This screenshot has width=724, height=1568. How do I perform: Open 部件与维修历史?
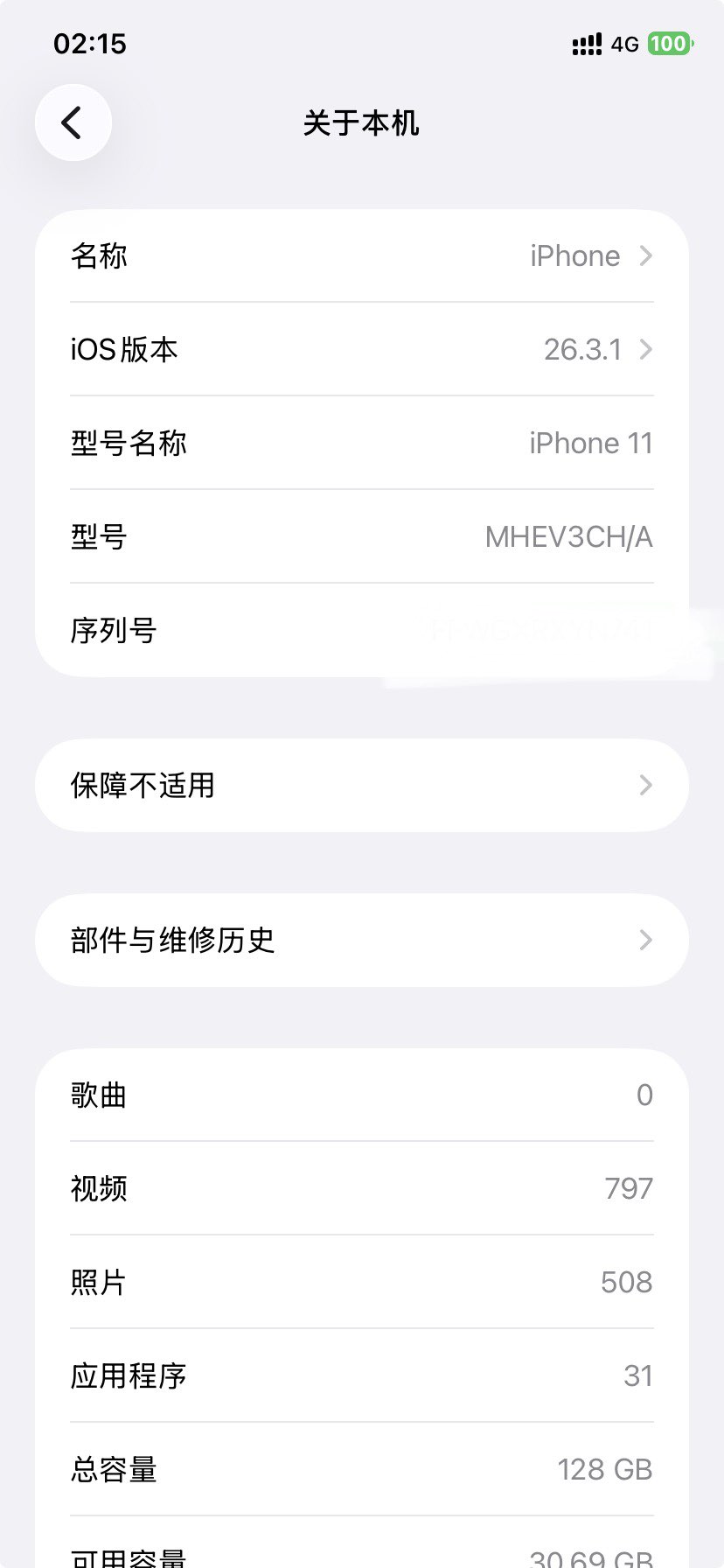[362, 941]
